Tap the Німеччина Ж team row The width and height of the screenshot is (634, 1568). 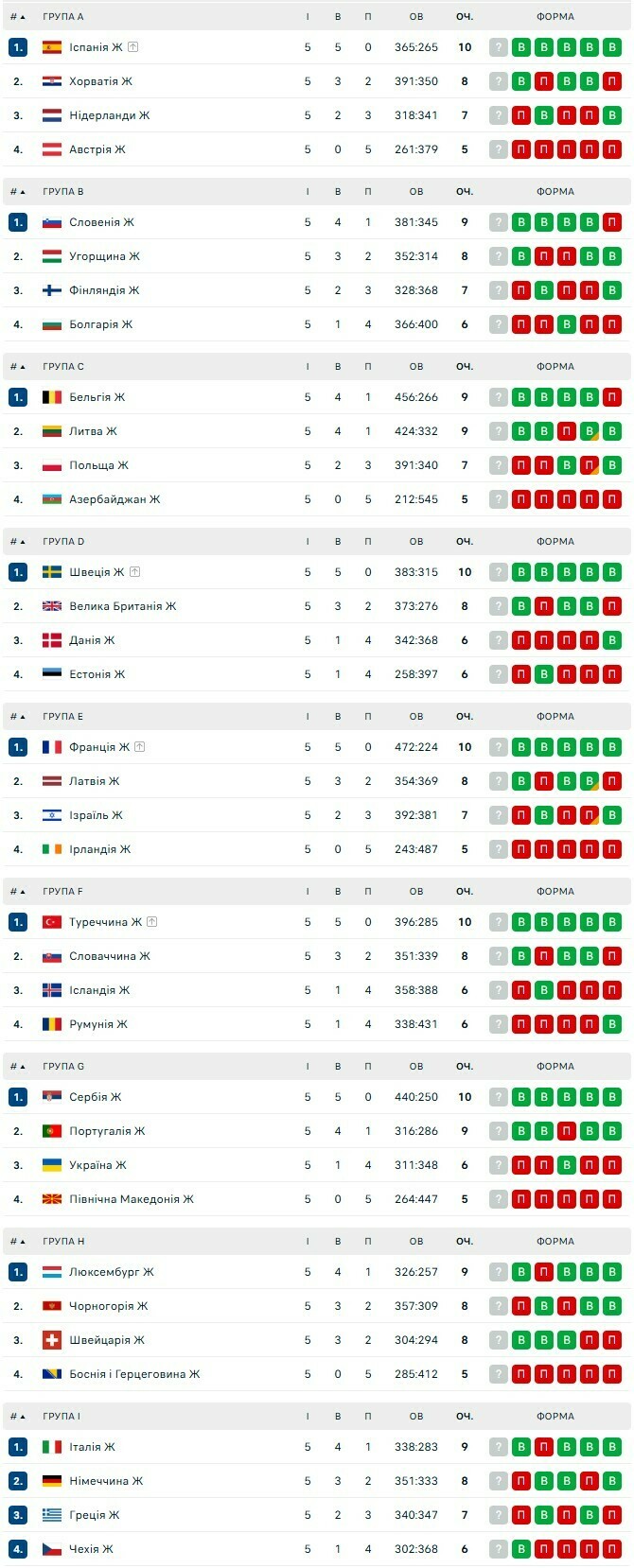(x=106, y=1481)
